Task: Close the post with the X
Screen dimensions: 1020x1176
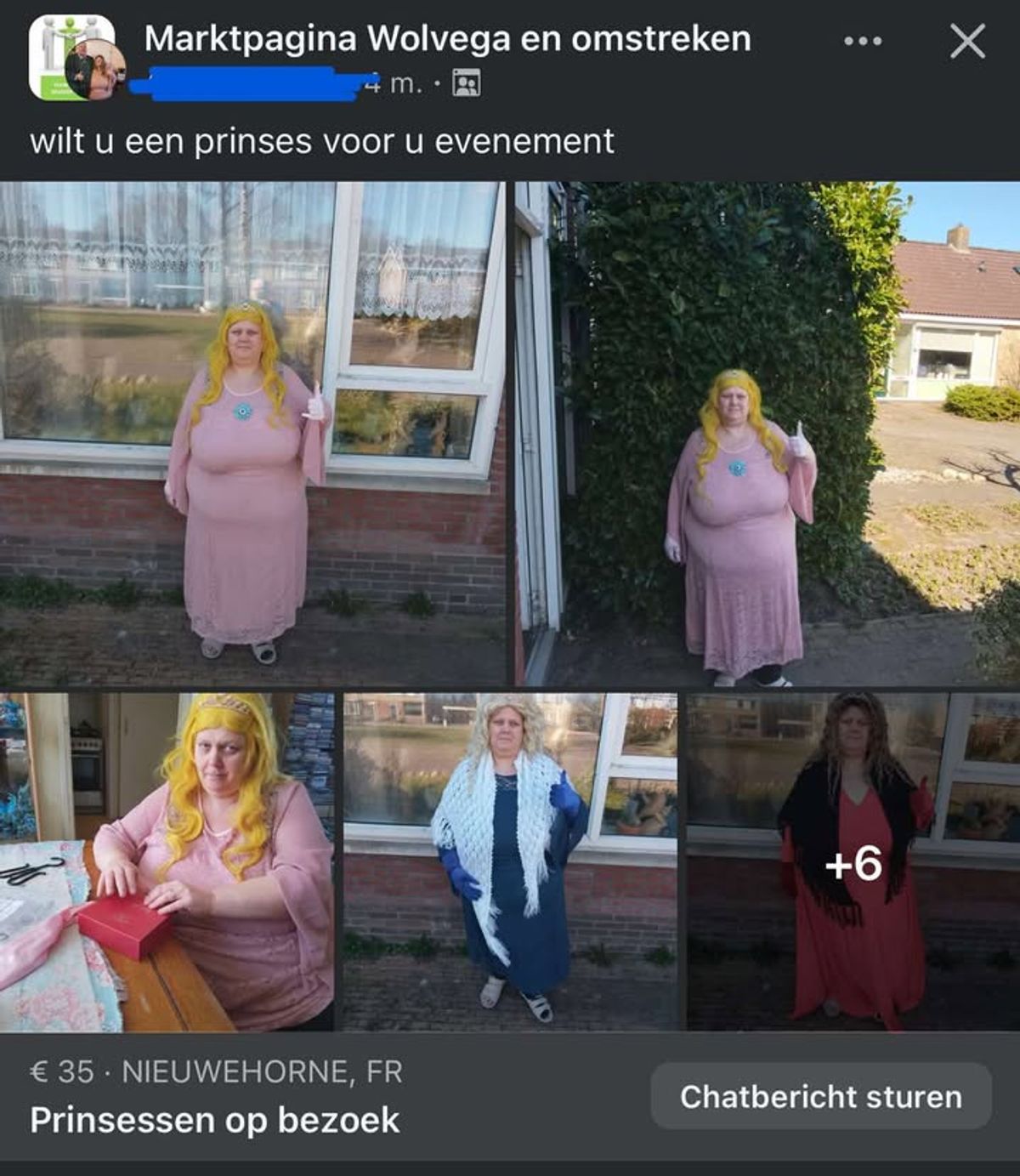Action: [x=967, y=41]
